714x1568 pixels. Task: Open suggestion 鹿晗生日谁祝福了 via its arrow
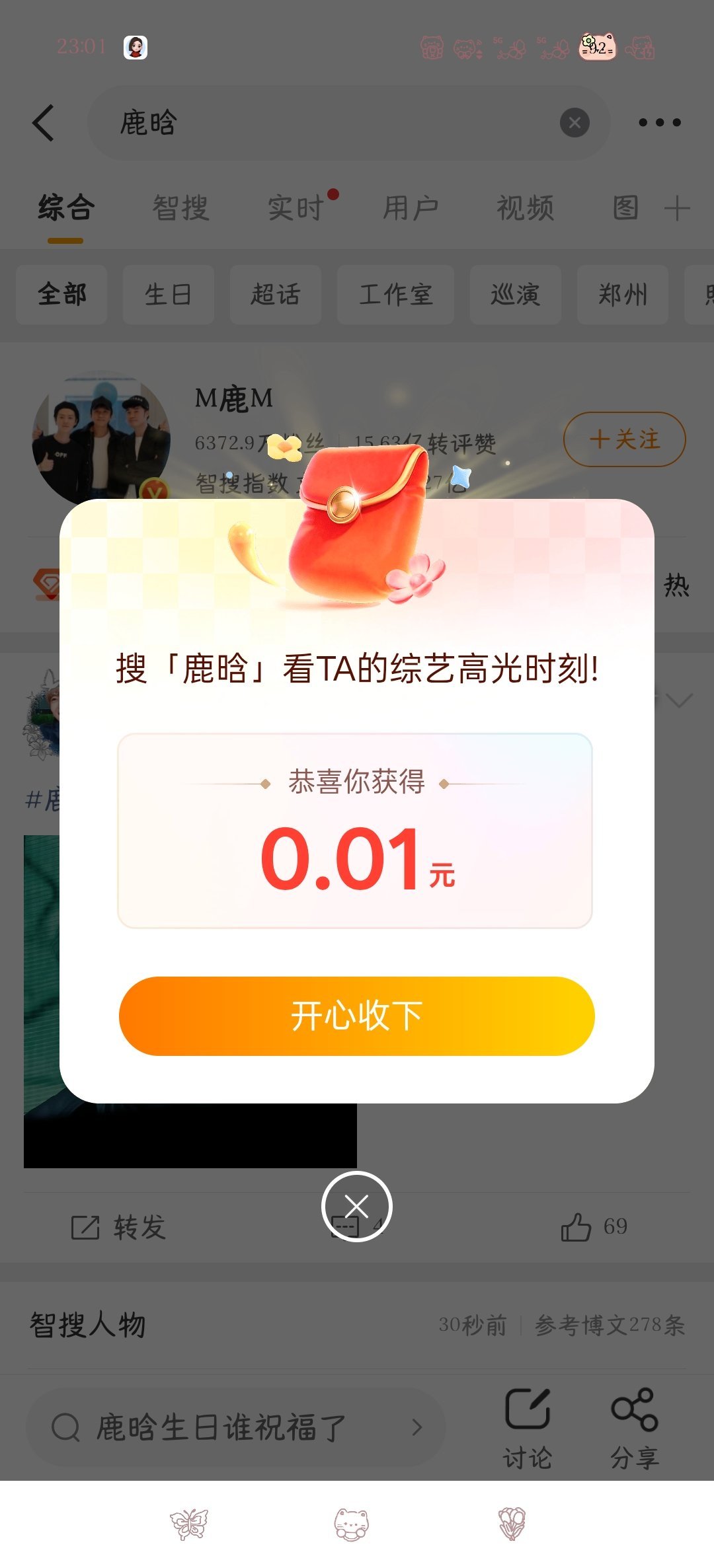click(416, 1426)
